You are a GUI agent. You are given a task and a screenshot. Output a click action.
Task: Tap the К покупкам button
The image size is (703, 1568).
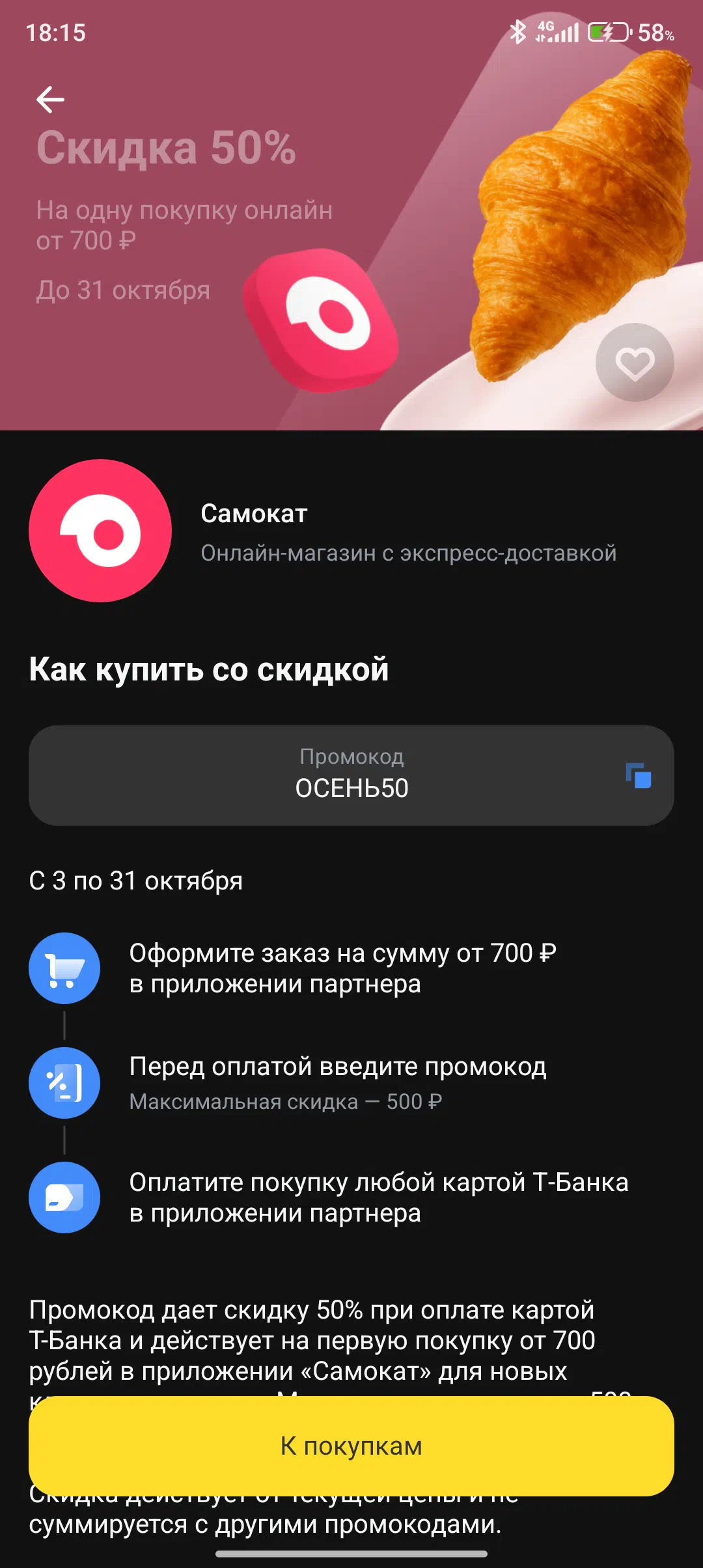(351, 1446)
